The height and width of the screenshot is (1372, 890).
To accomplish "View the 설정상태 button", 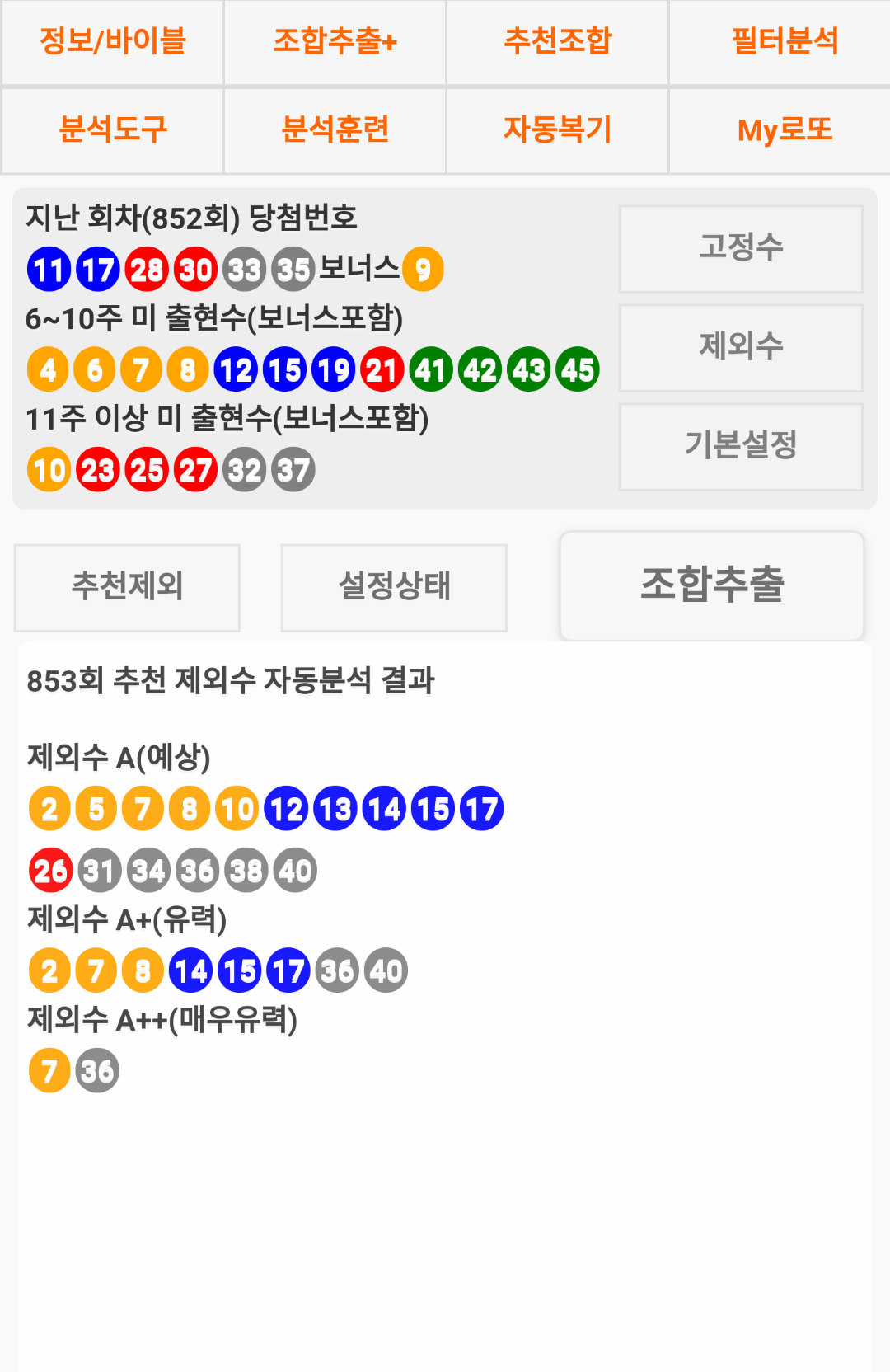I will tap(394, 587).
